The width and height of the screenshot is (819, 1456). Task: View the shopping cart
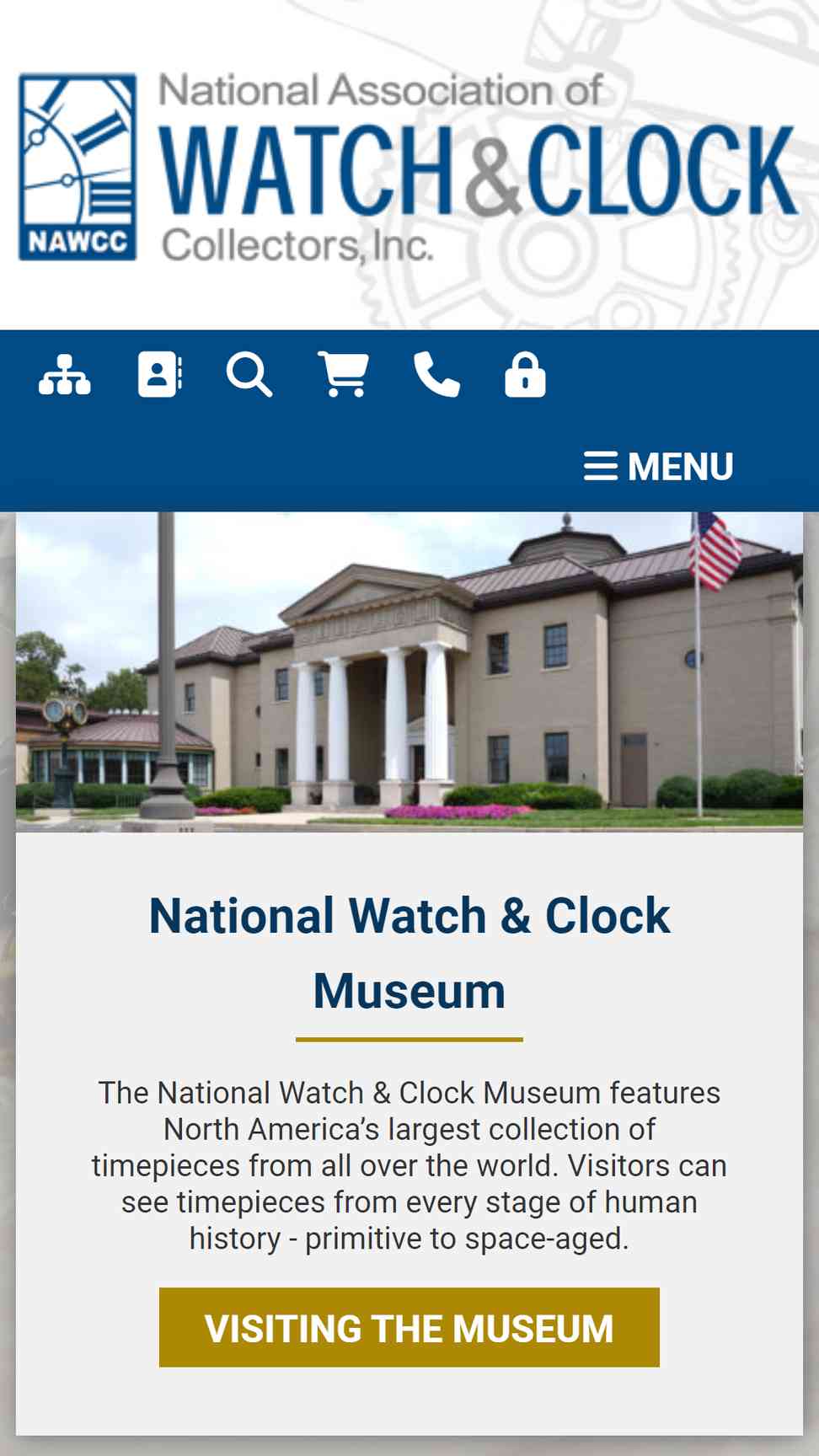pos(344,375)
